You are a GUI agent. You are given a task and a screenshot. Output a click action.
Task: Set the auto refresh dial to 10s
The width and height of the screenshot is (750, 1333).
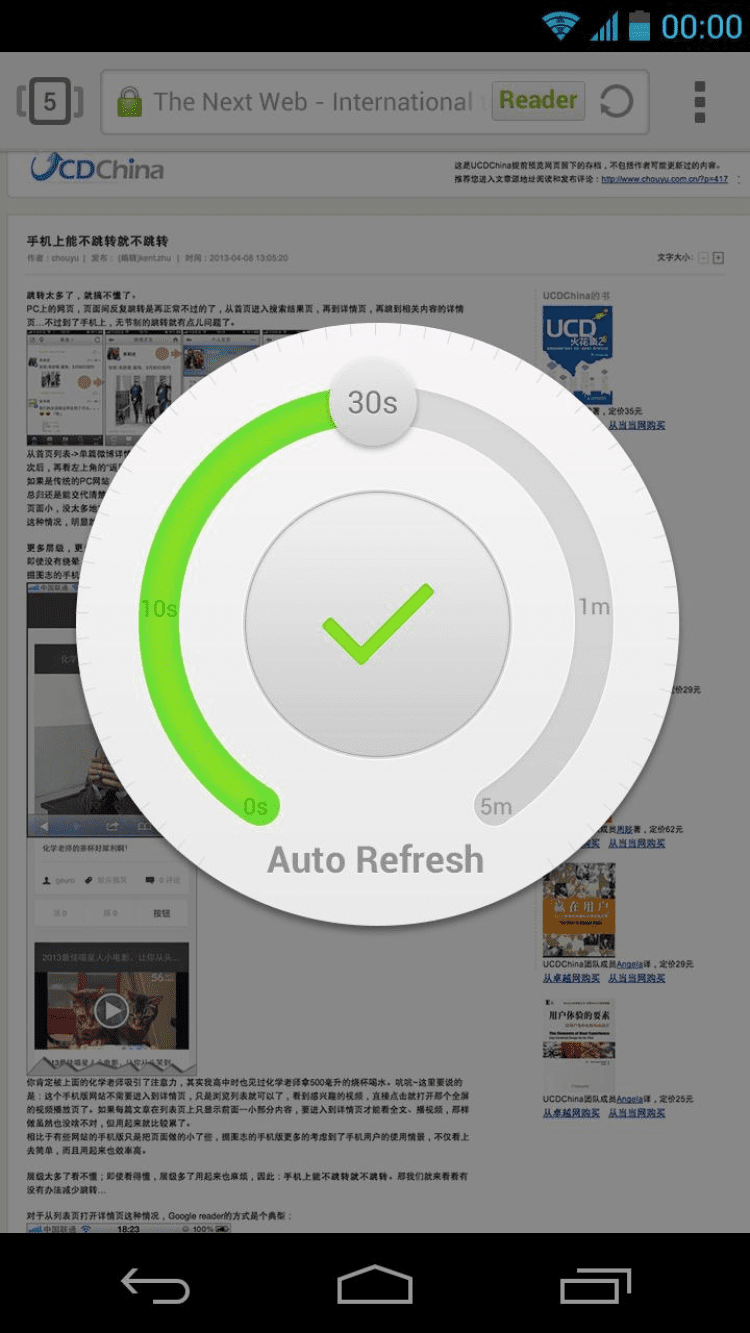159,608
